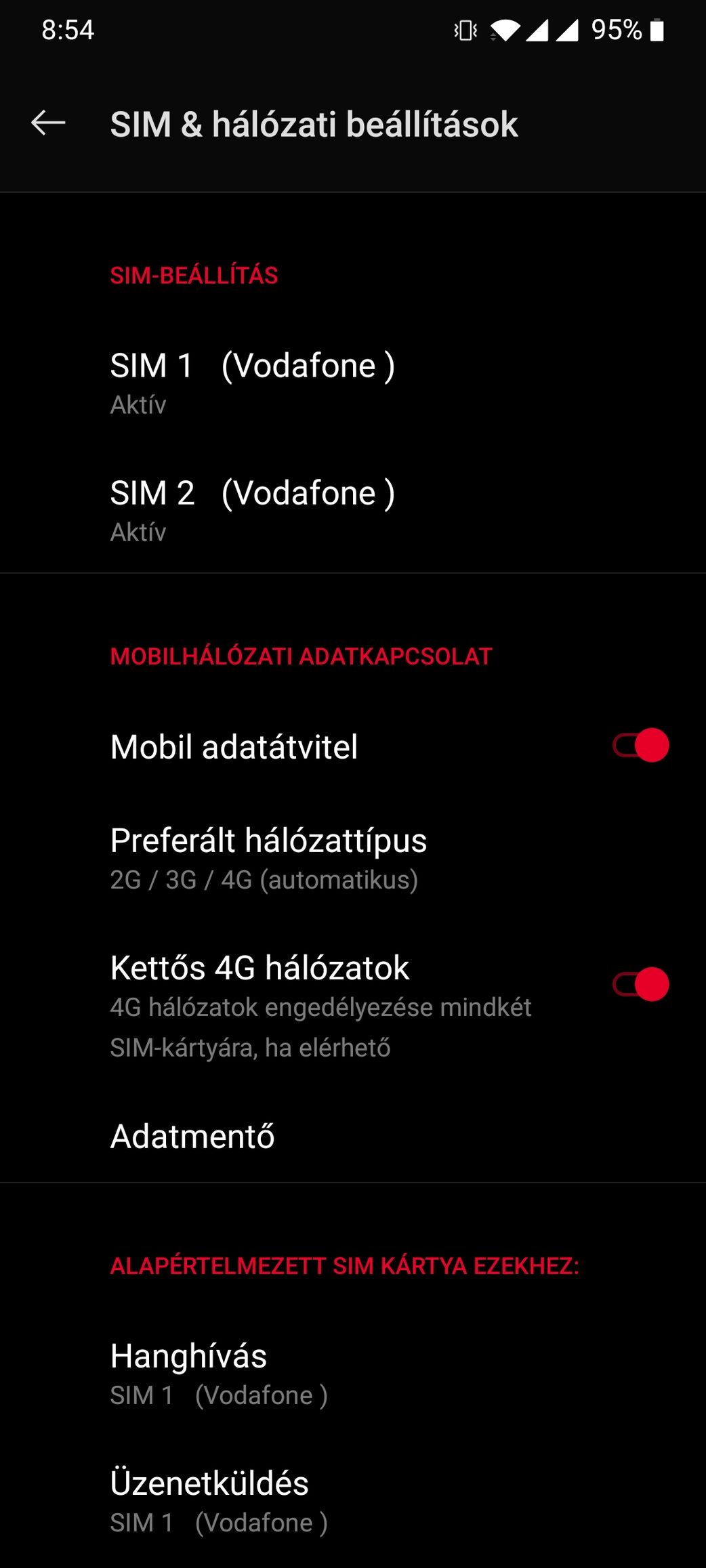Disable Kettős 4G hálózatok switch
The height and width of the screenshot is (1568, 706).
click(x=640, y=984)
